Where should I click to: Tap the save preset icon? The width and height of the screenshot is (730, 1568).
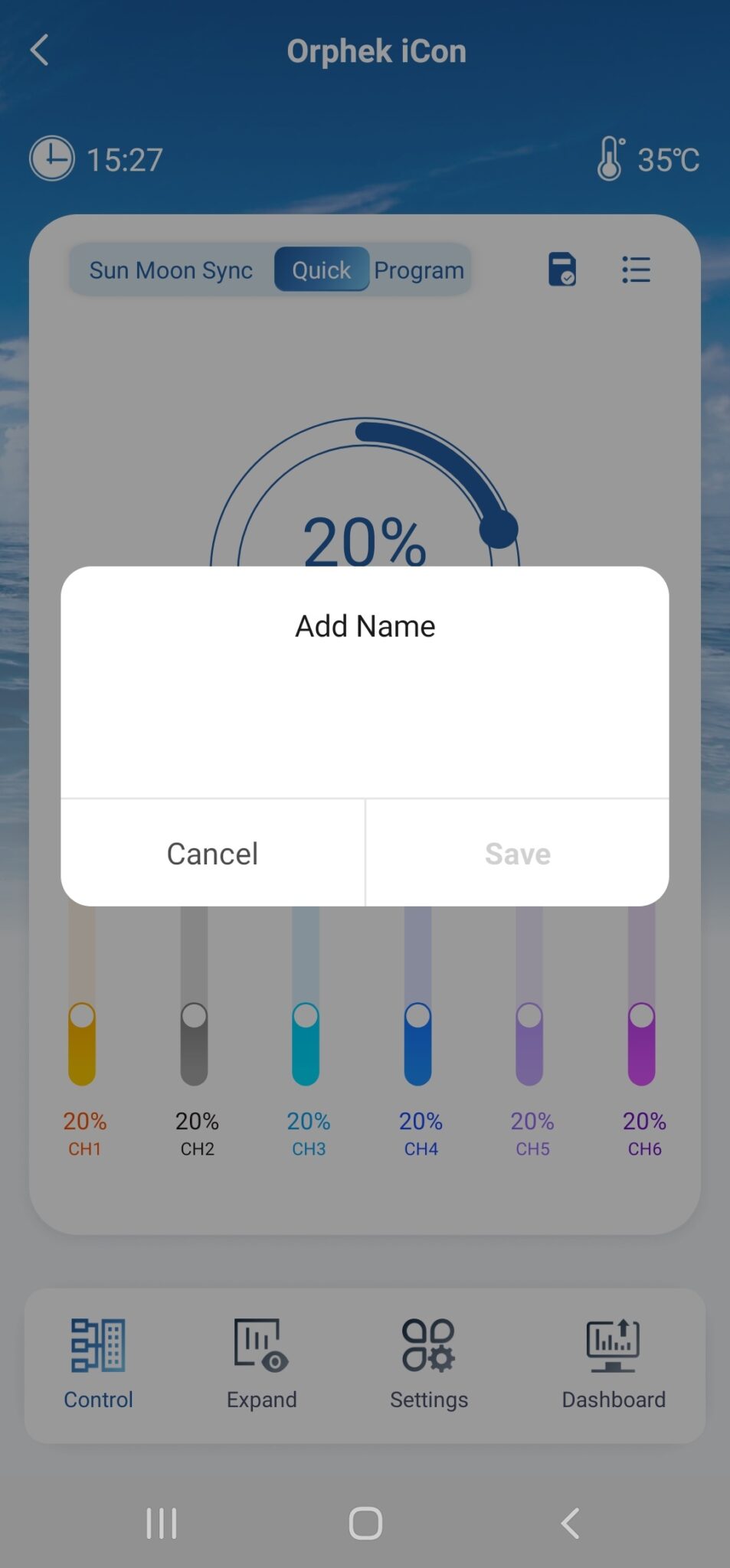coord(562,269)
